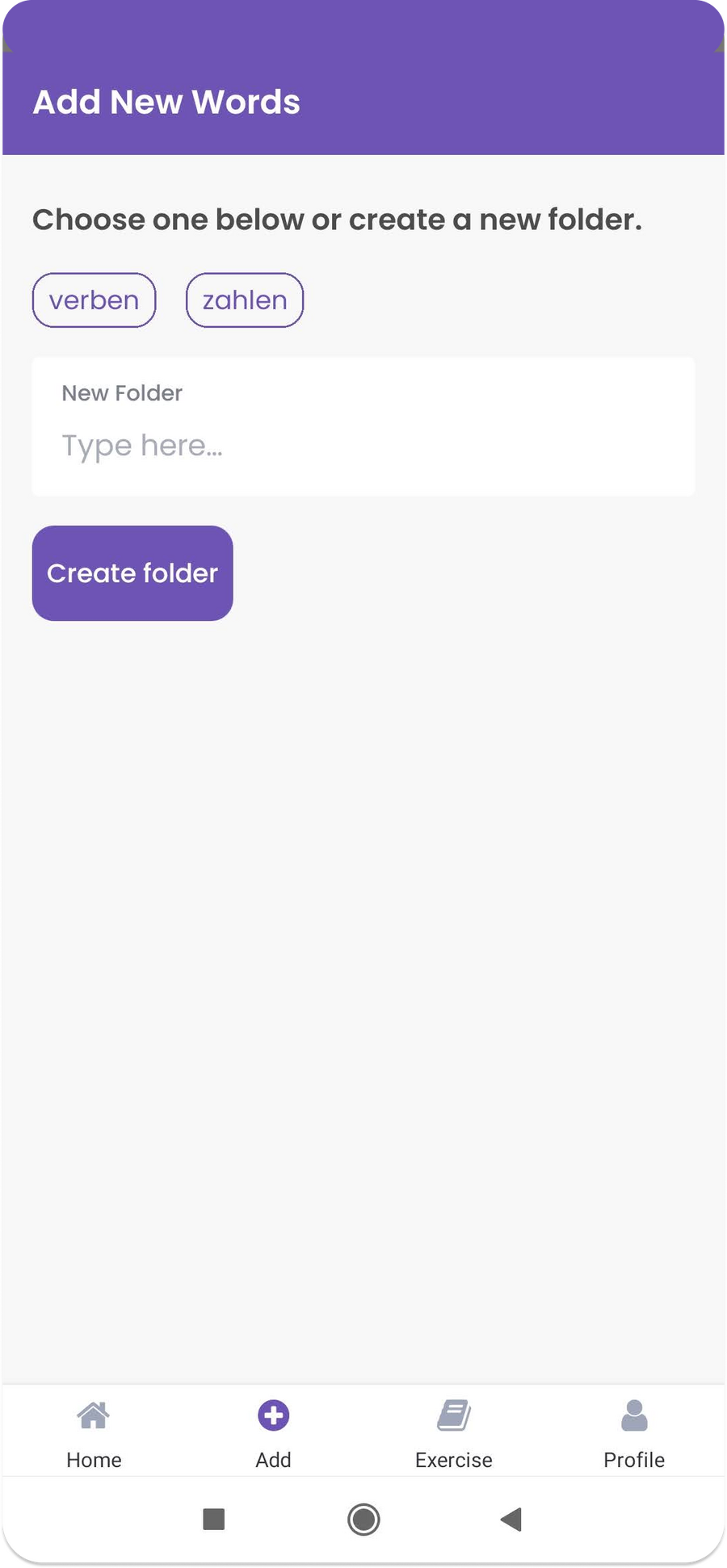Tap the system home button
Image resolution: width=727 pixels, height=1568 pixels.
[x=363, y=1520]
